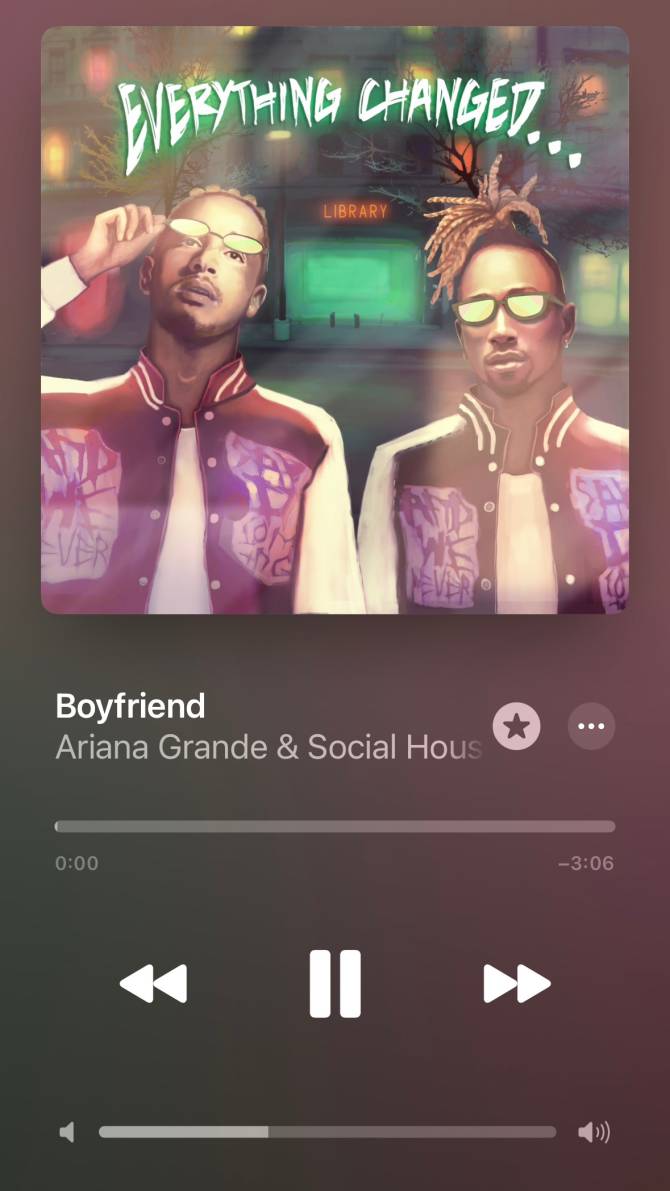Tap the Everything Changed album artwork
The image size is (670, 1191).
(x=334, y=320)
